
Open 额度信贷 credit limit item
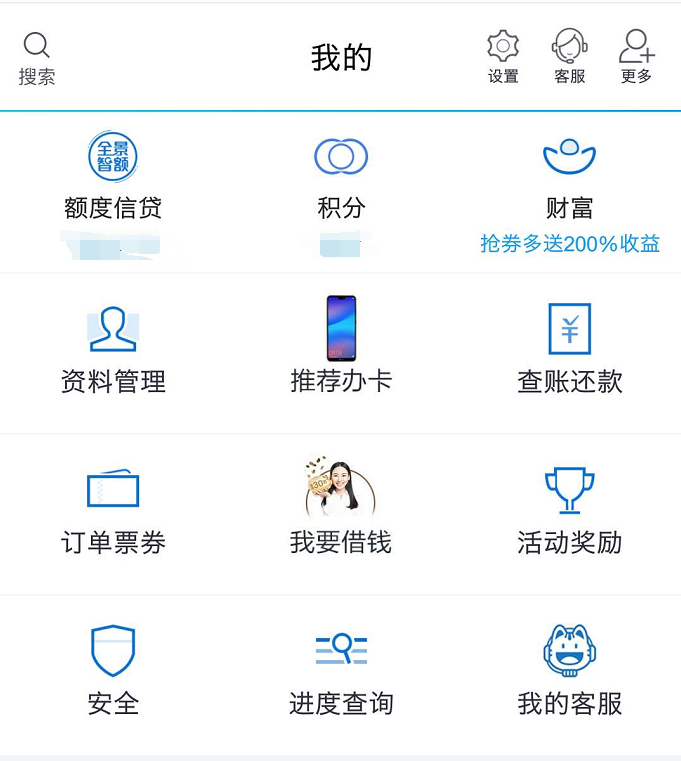tap(113, 180)
